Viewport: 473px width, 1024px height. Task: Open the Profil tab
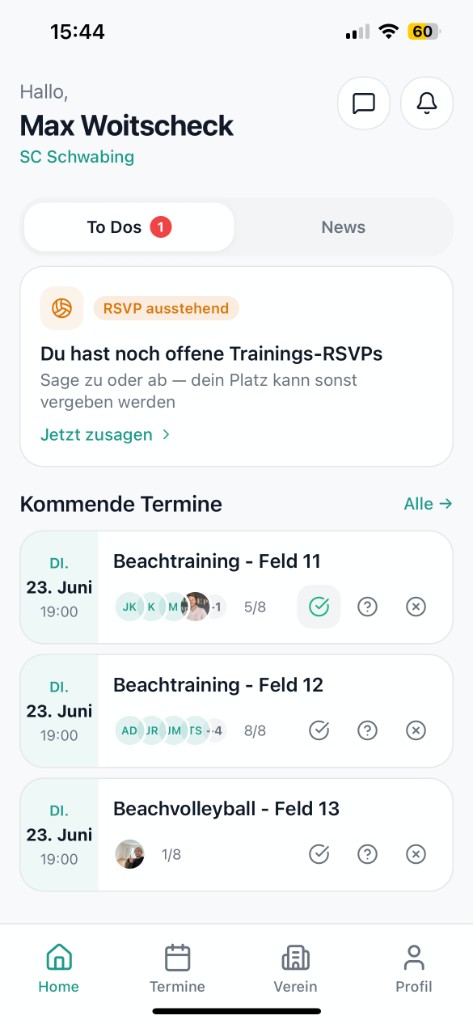pyautogui.click(x=414, y=969)
